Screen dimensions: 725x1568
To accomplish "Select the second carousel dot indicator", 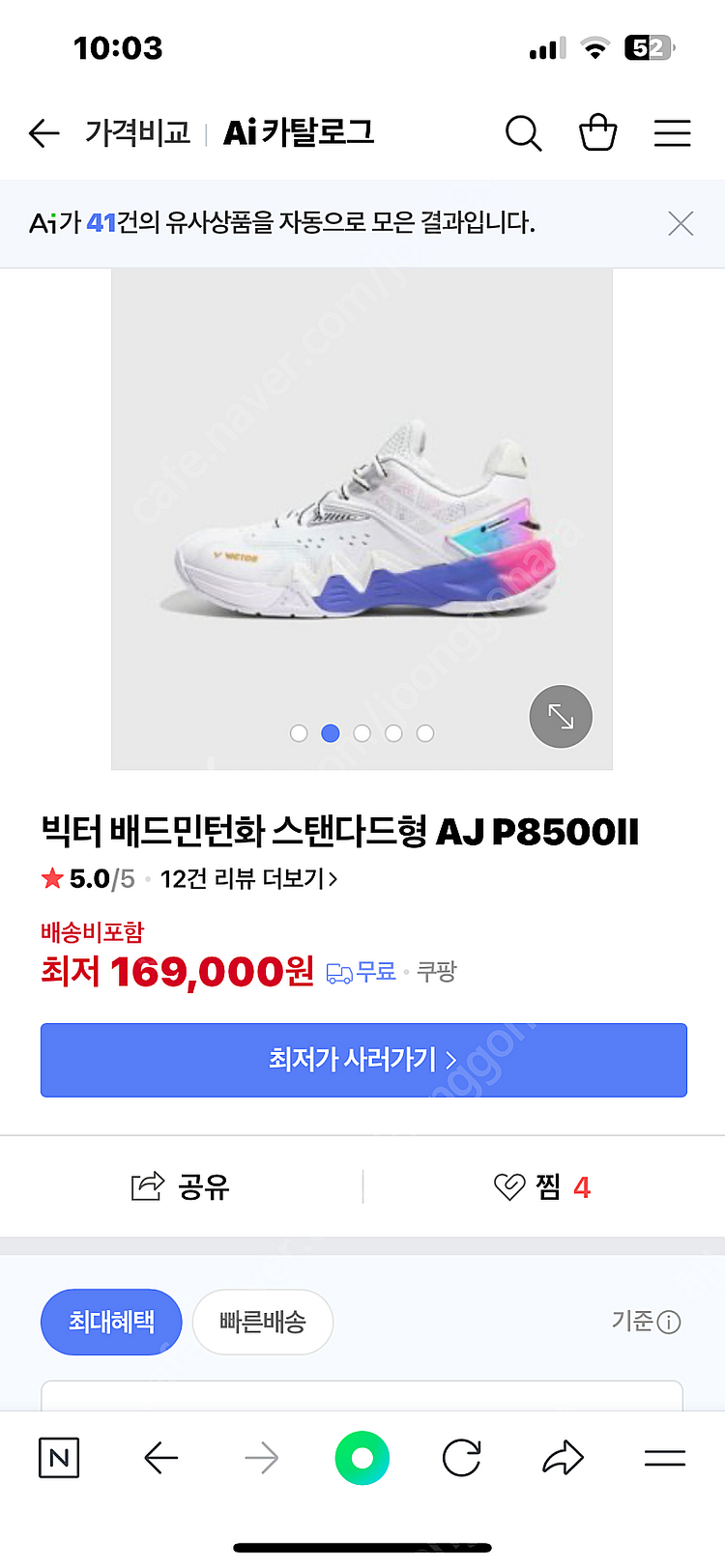I will pos(331,733).
